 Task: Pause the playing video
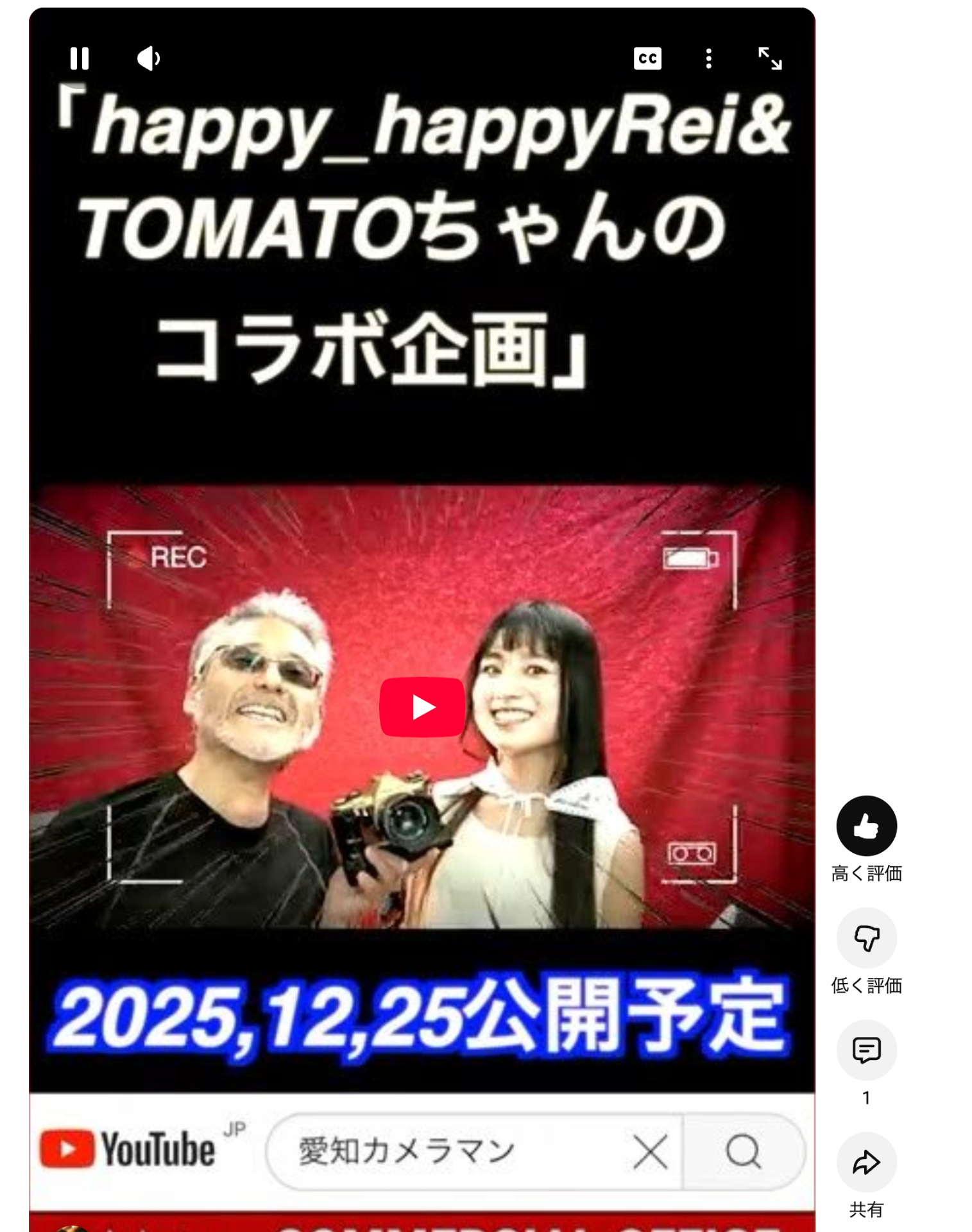pos(80,58)
